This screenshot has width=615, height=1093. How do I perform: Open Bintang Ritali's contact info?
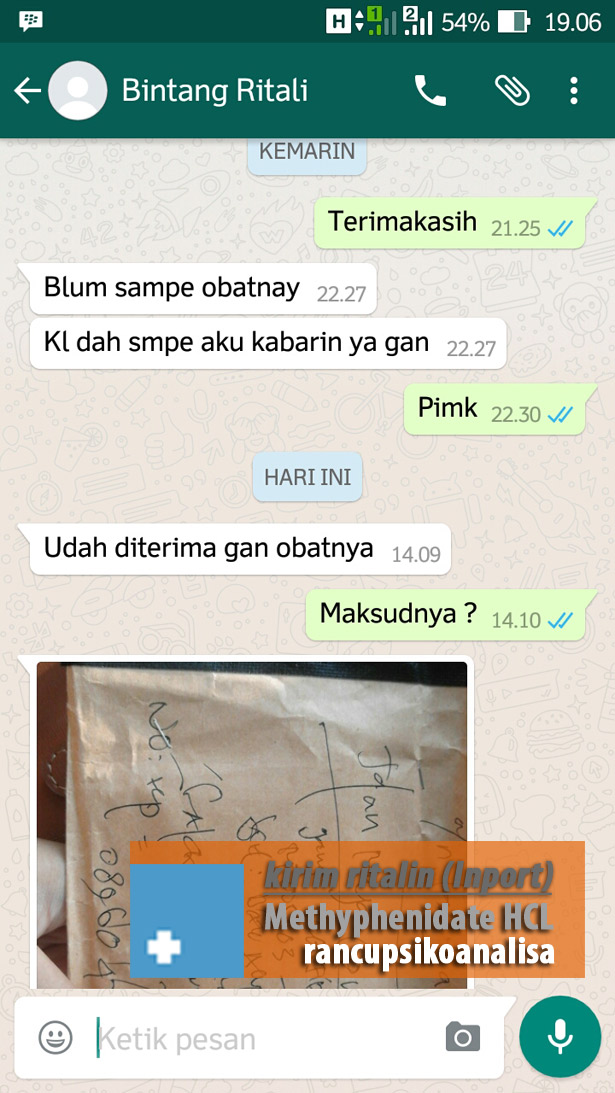pos(214,91)
